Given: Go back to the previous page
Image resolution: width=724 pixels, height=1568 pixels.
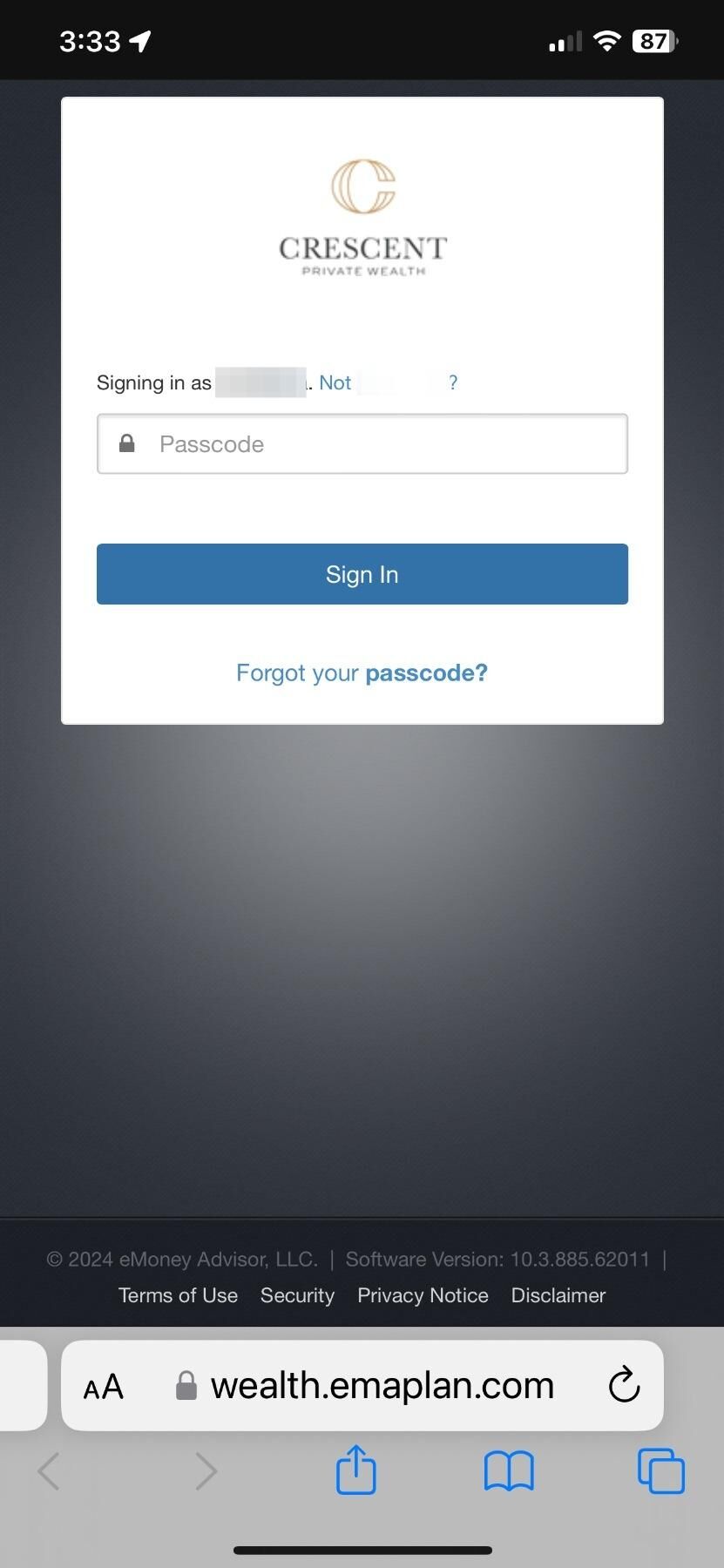Looking at the screenshot, I should (50, 1470).
